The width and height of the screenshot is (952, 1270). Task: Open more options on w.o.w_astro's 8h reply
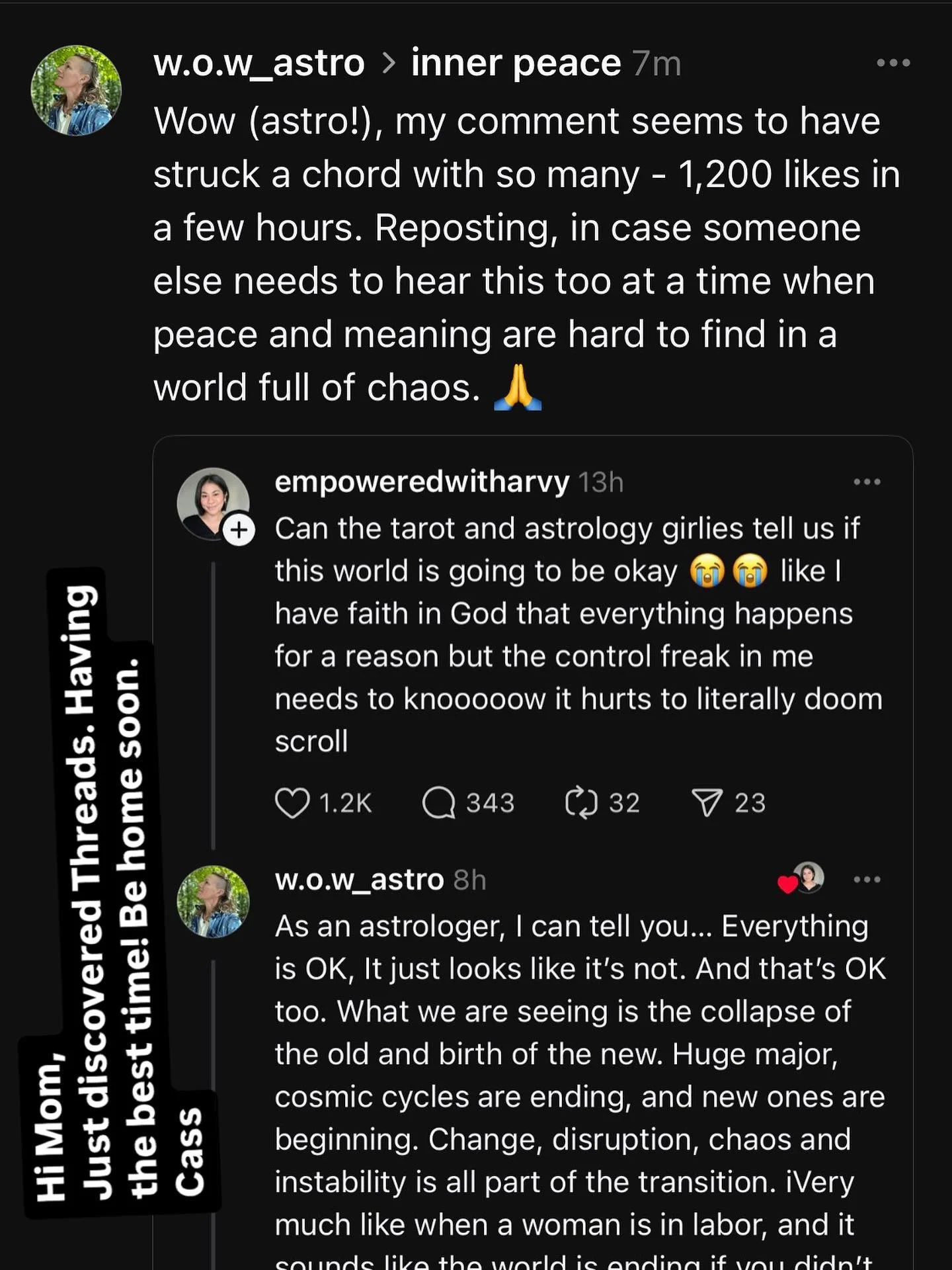pyautogui.click(x=867, y=880)
